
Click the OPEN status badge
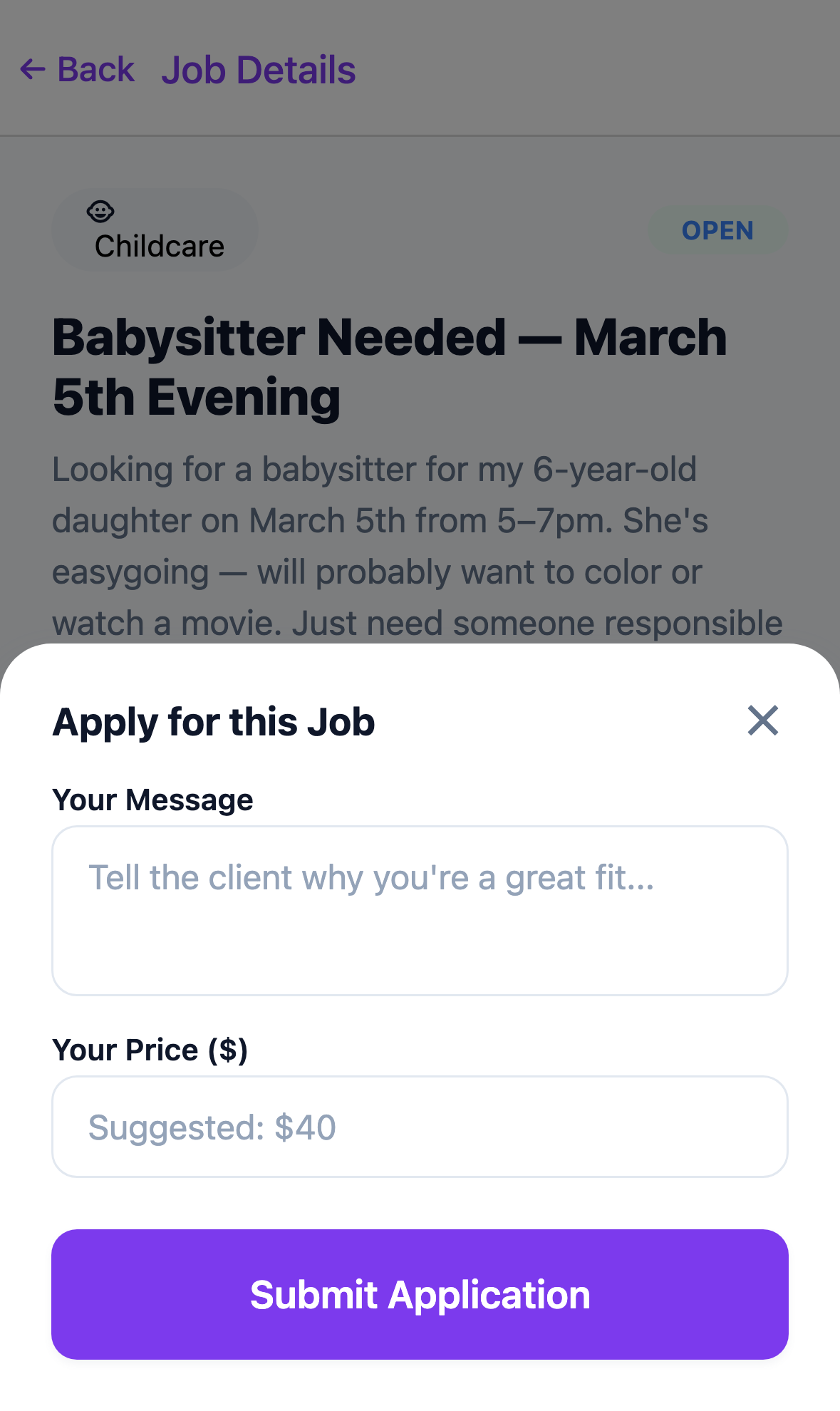(717, 229)
